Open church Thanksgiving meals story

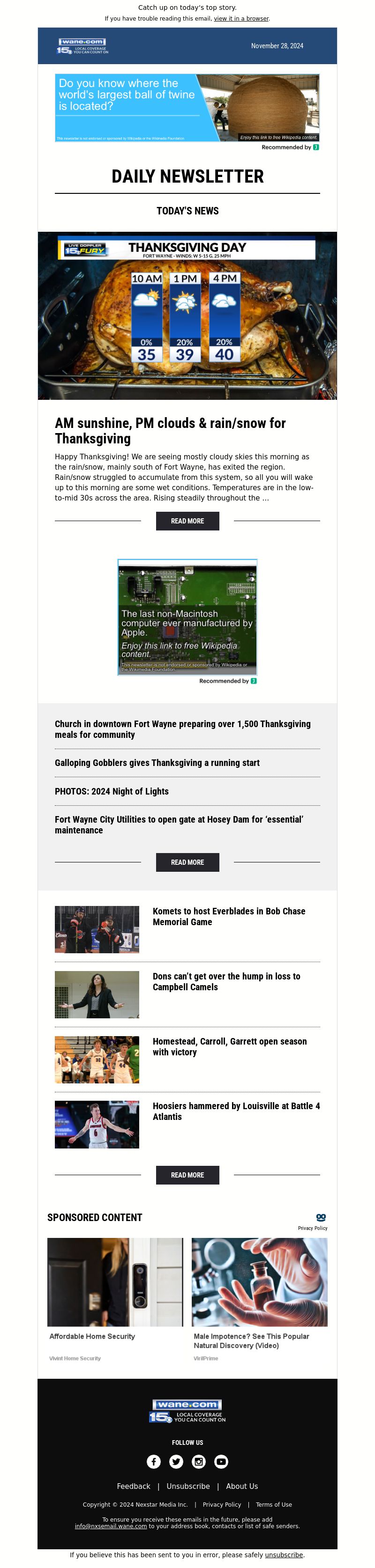[182, 729]
